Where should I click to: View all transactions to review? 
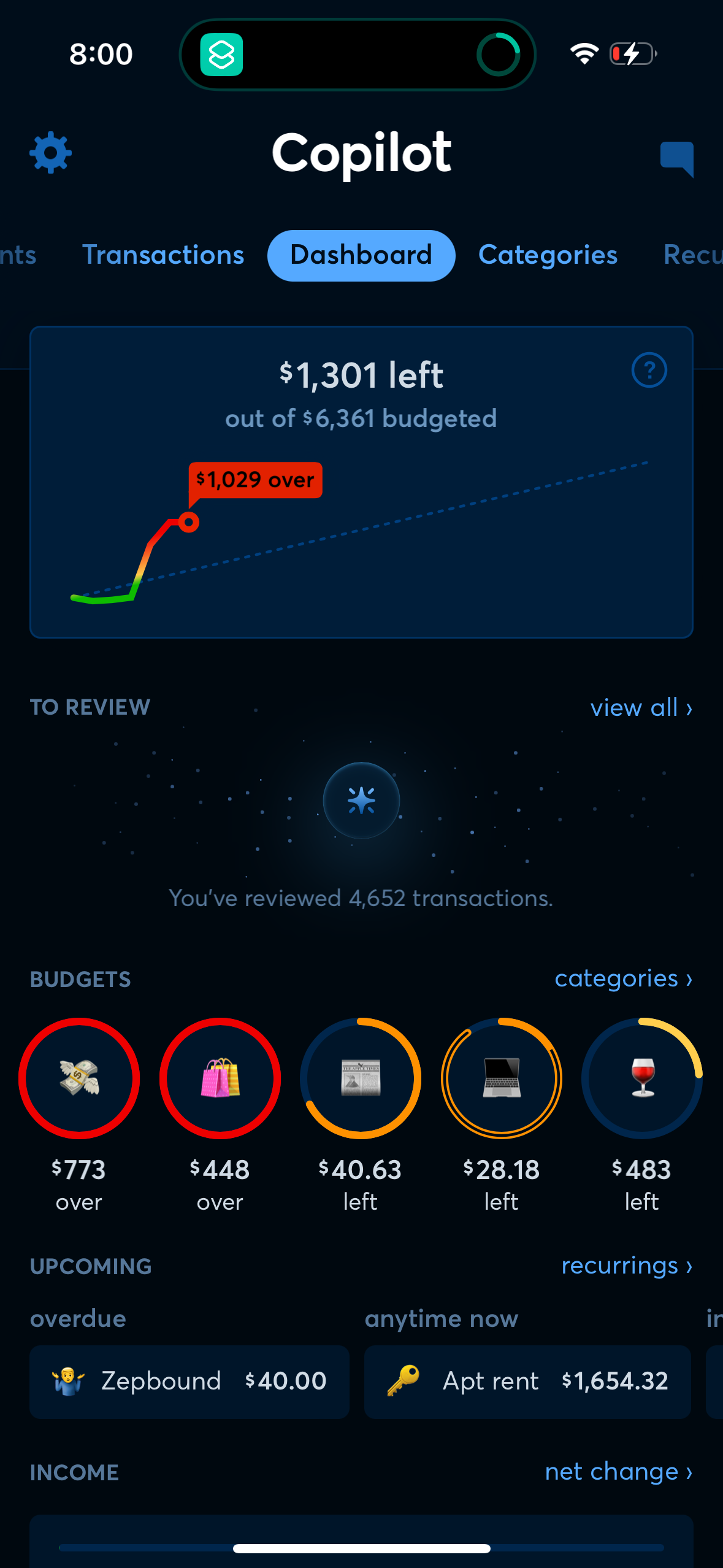click(641, 707)
